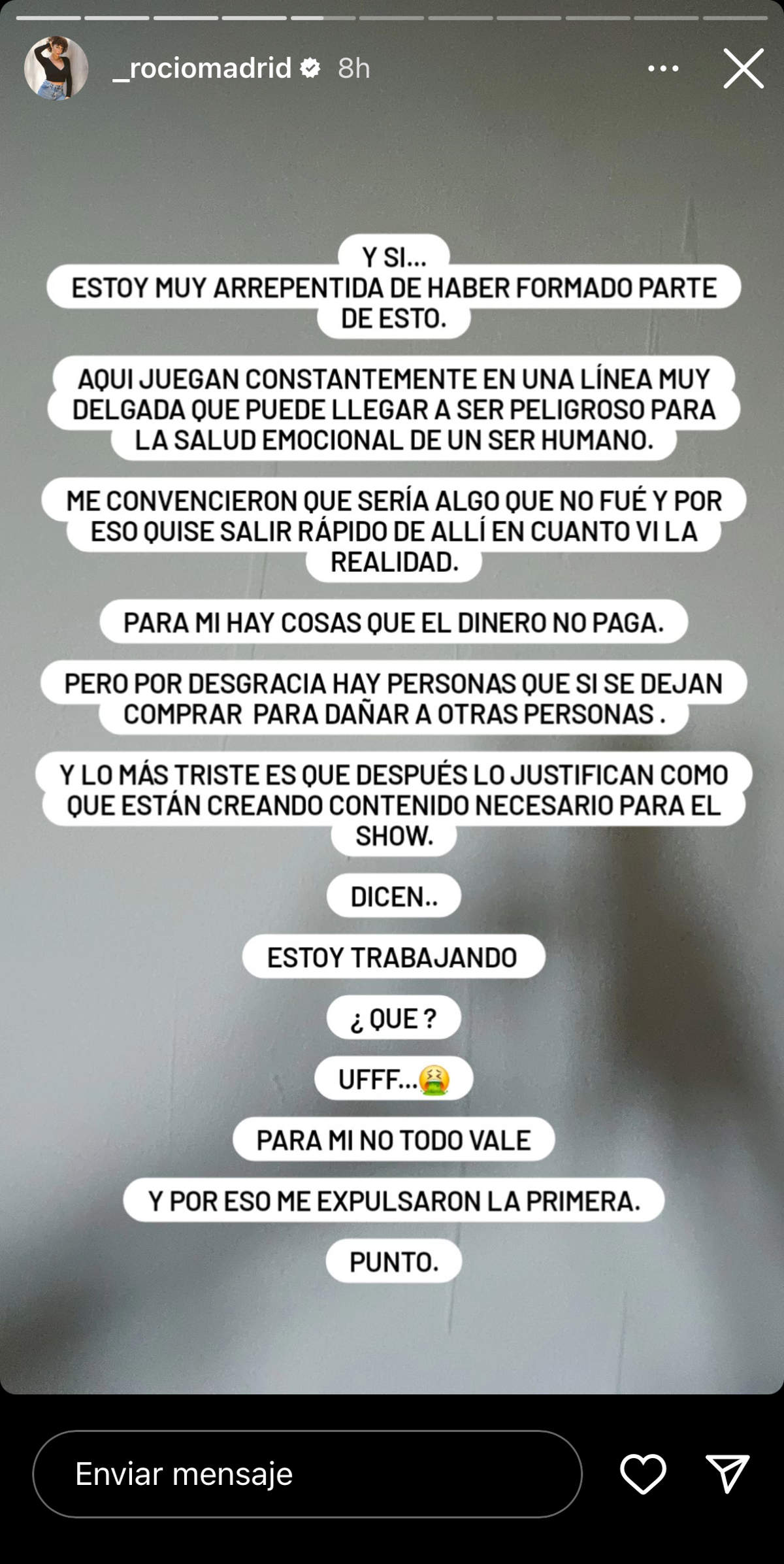
Task: Like this story with the heart
Action: [x=643, y=1474]
